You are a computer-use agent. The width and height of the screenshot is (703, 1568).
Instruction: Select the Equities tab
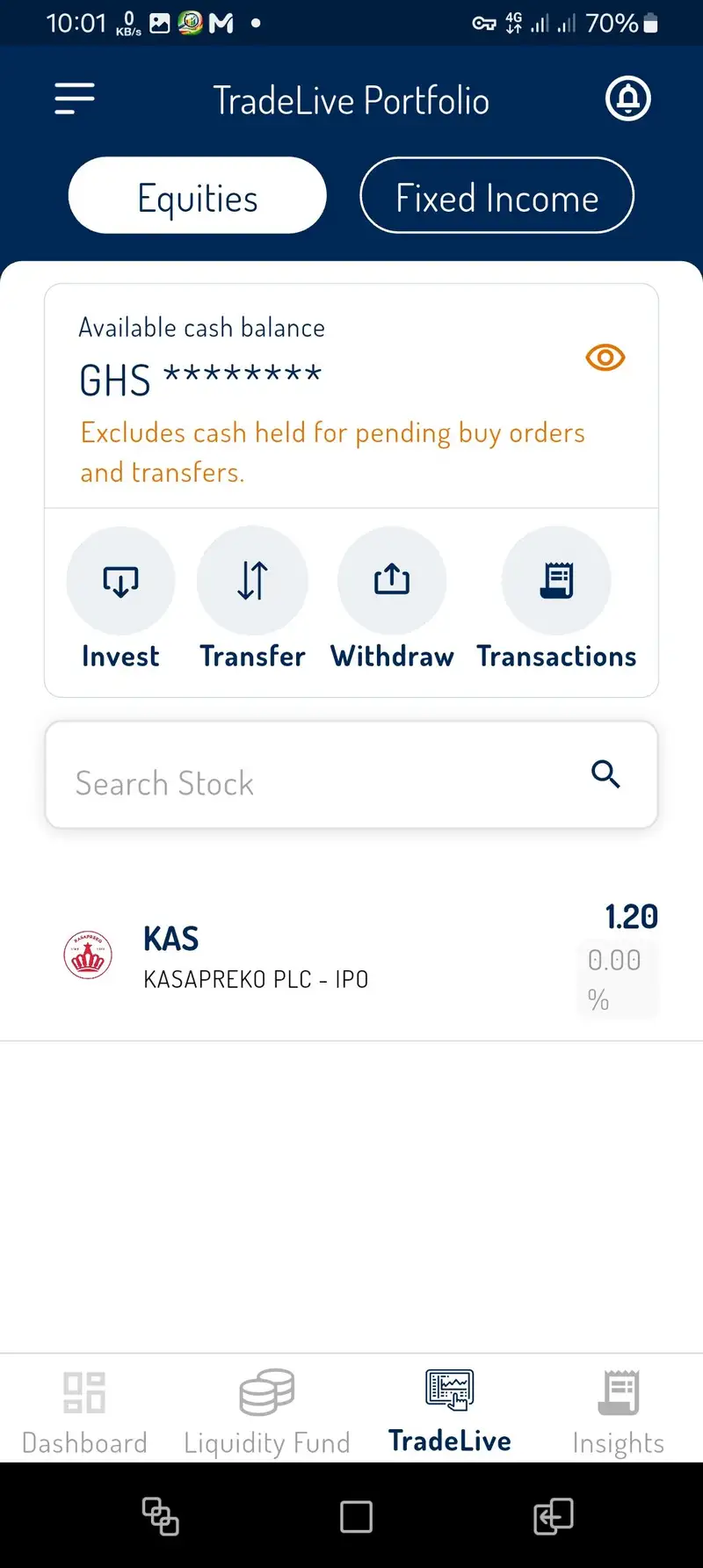(x=198, y=196)
